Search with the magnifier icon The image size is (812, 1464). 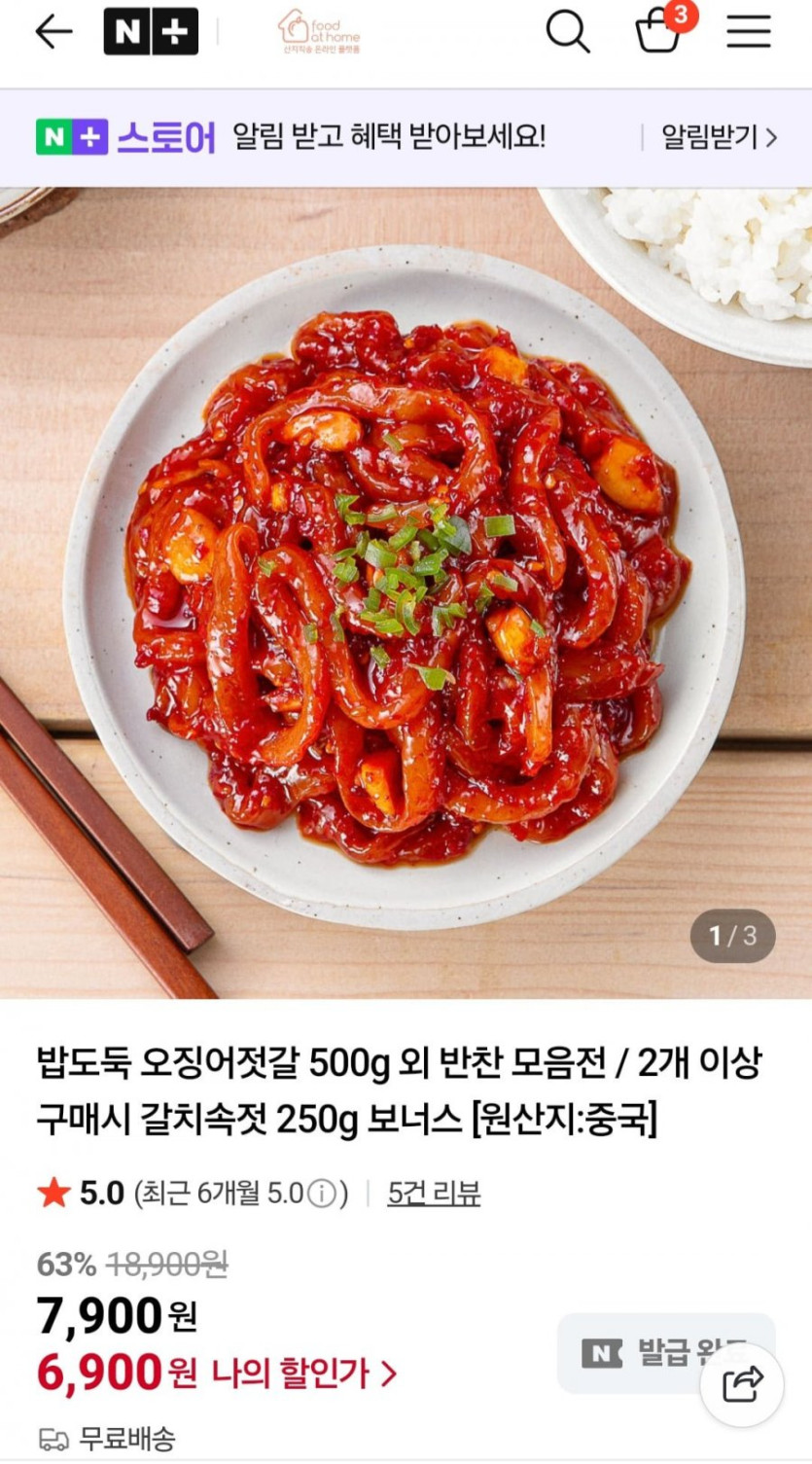pyautogui.click(x=568, y=32)
